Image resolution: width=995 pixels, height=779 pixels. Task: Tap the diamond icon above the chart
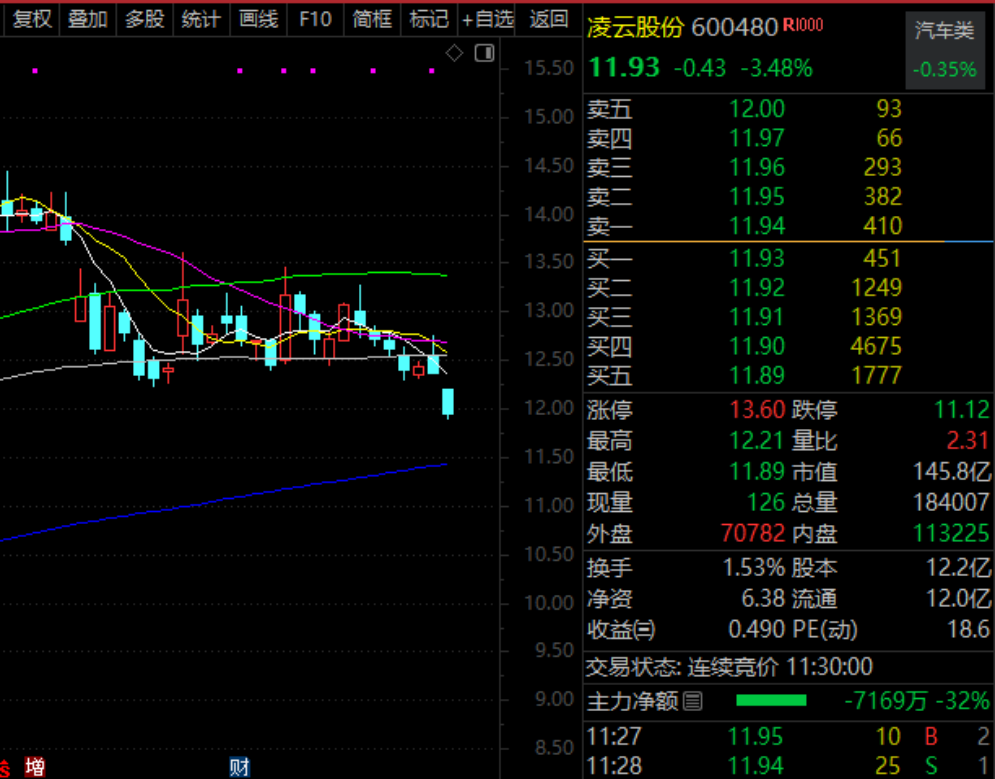point(454,53)
